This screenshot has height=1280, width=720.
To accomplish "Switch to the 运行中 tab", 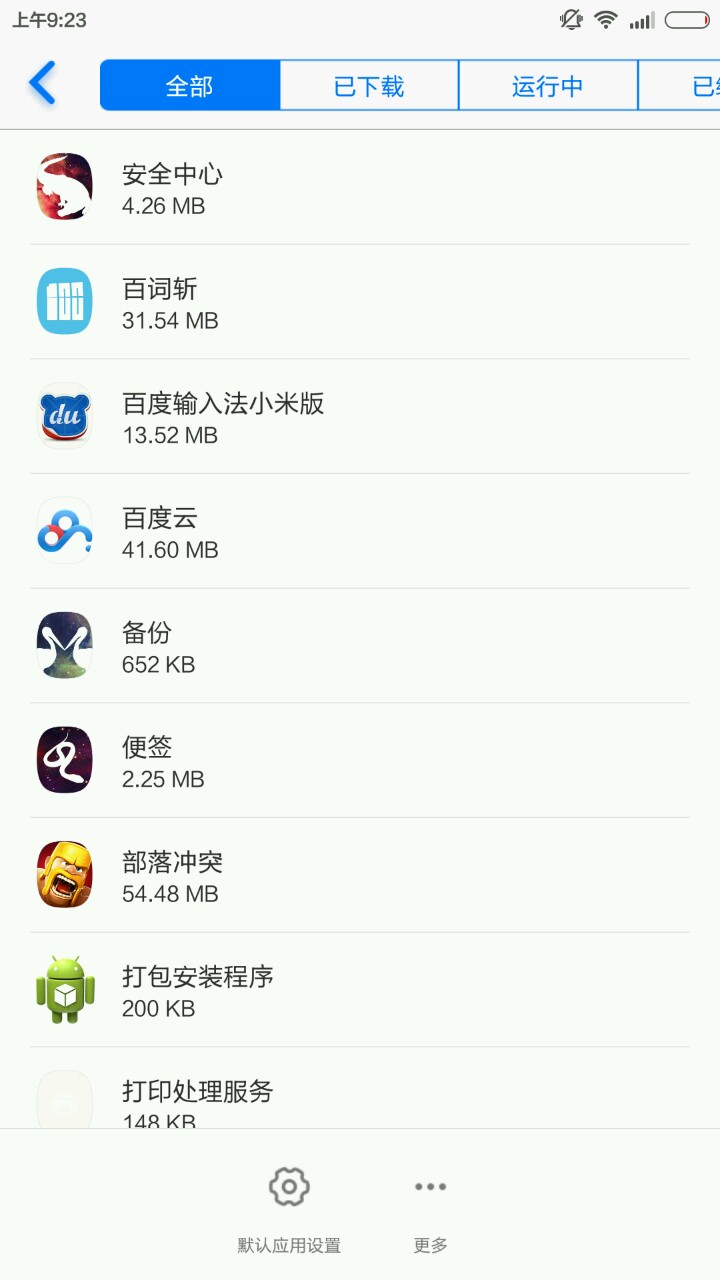I will pyautogui.click(x=548, y=86).
